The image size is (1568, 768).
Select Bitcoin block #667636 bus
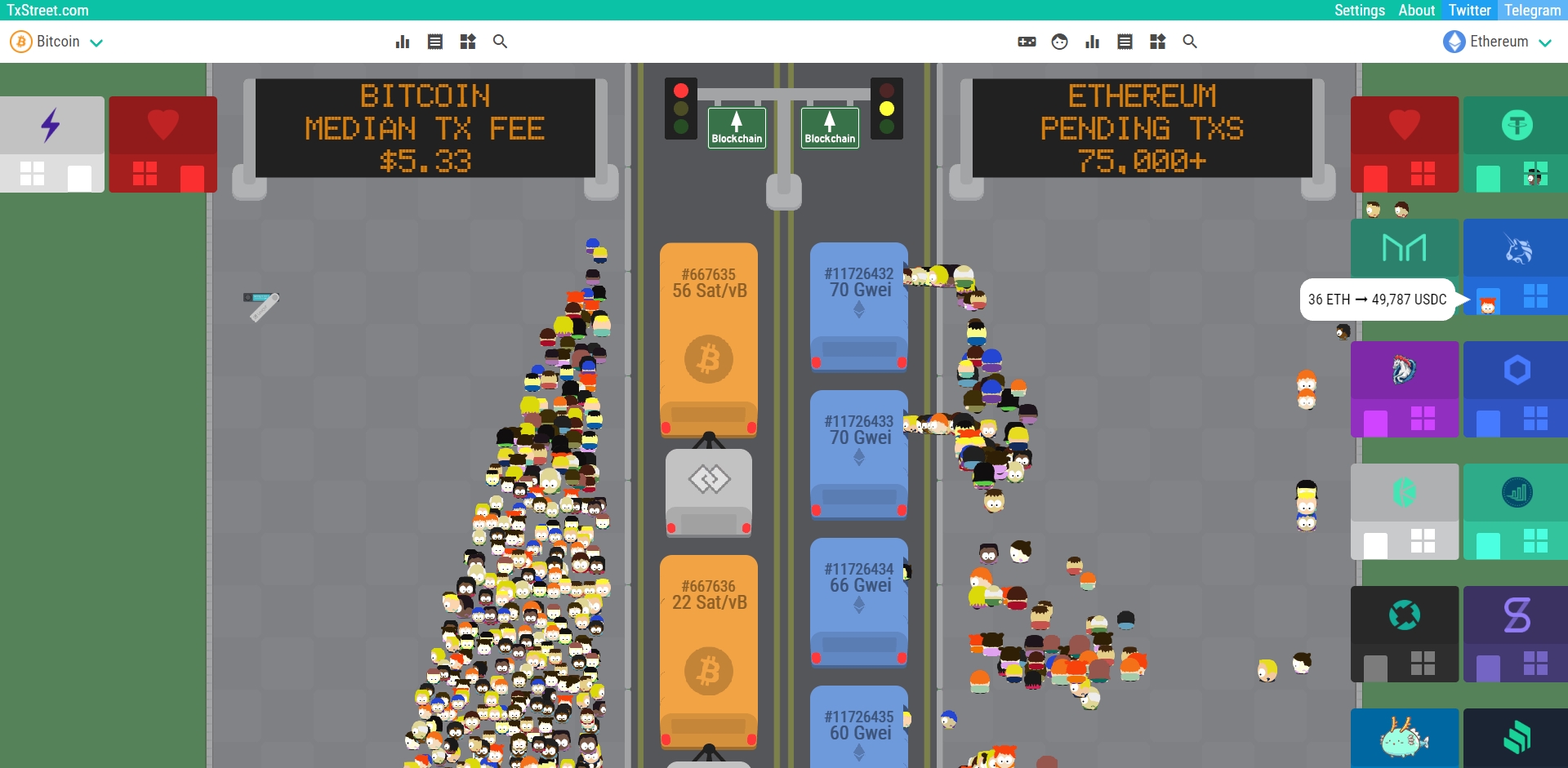[709, 650]
